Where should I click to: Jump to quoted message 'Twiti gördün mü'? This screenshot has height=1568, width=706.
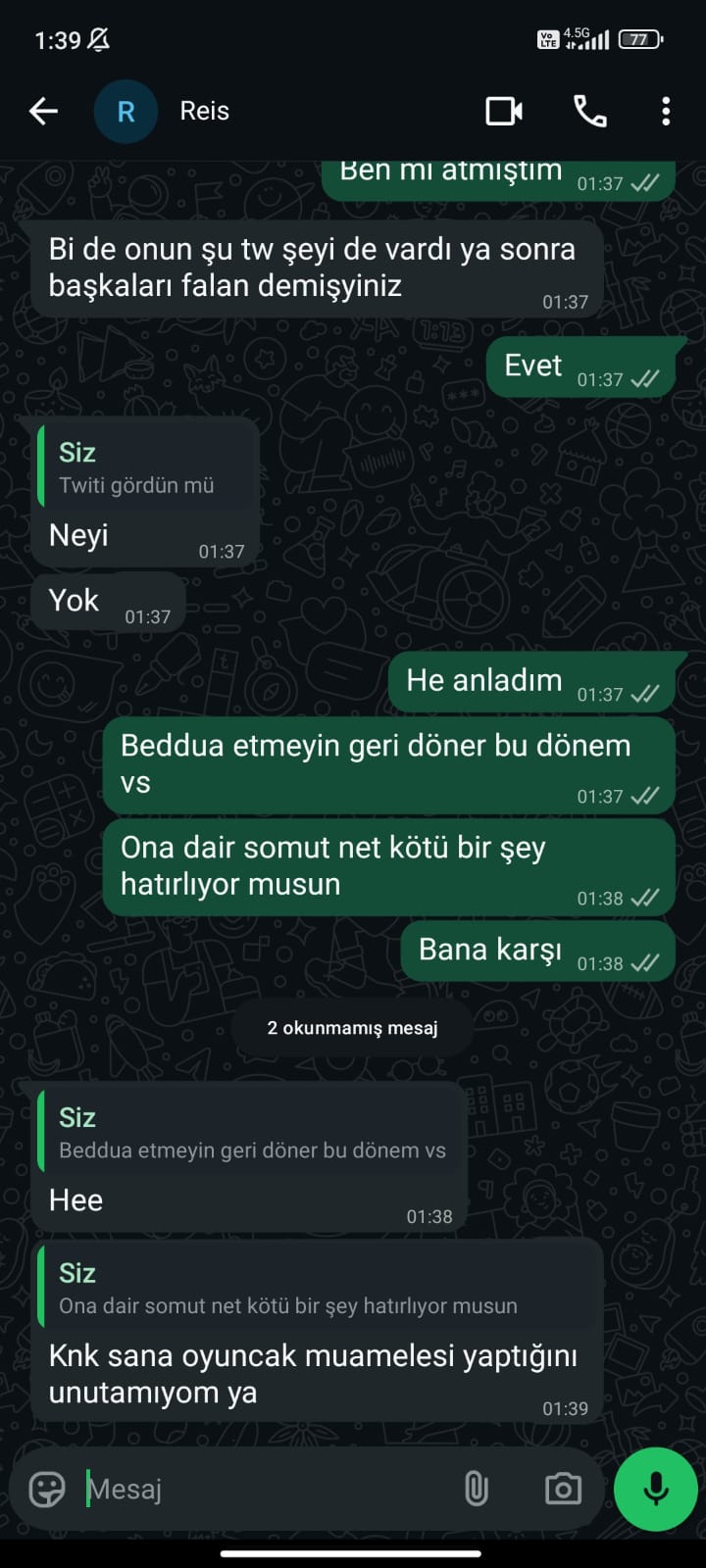tap(147, 468)
